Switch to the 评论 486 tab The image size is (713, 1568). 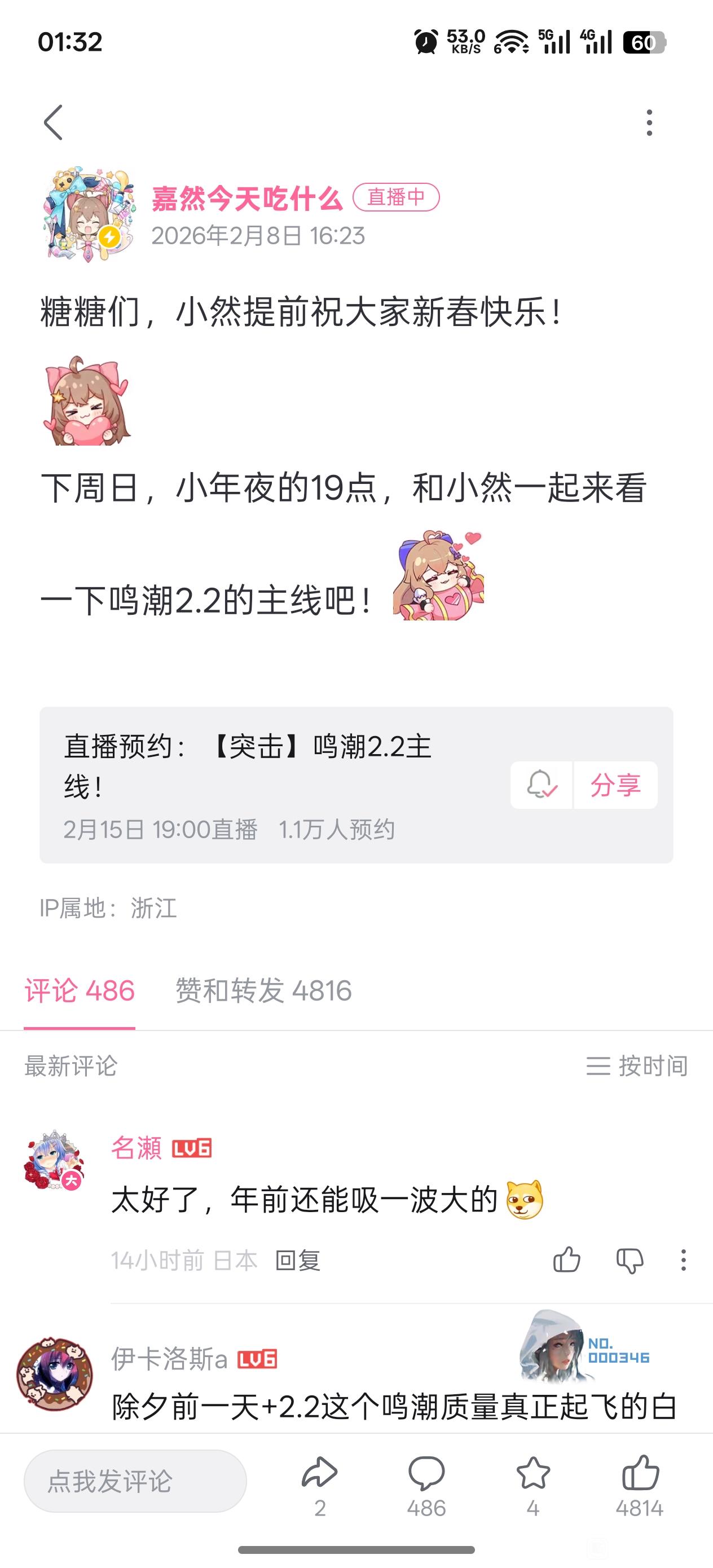80,991
